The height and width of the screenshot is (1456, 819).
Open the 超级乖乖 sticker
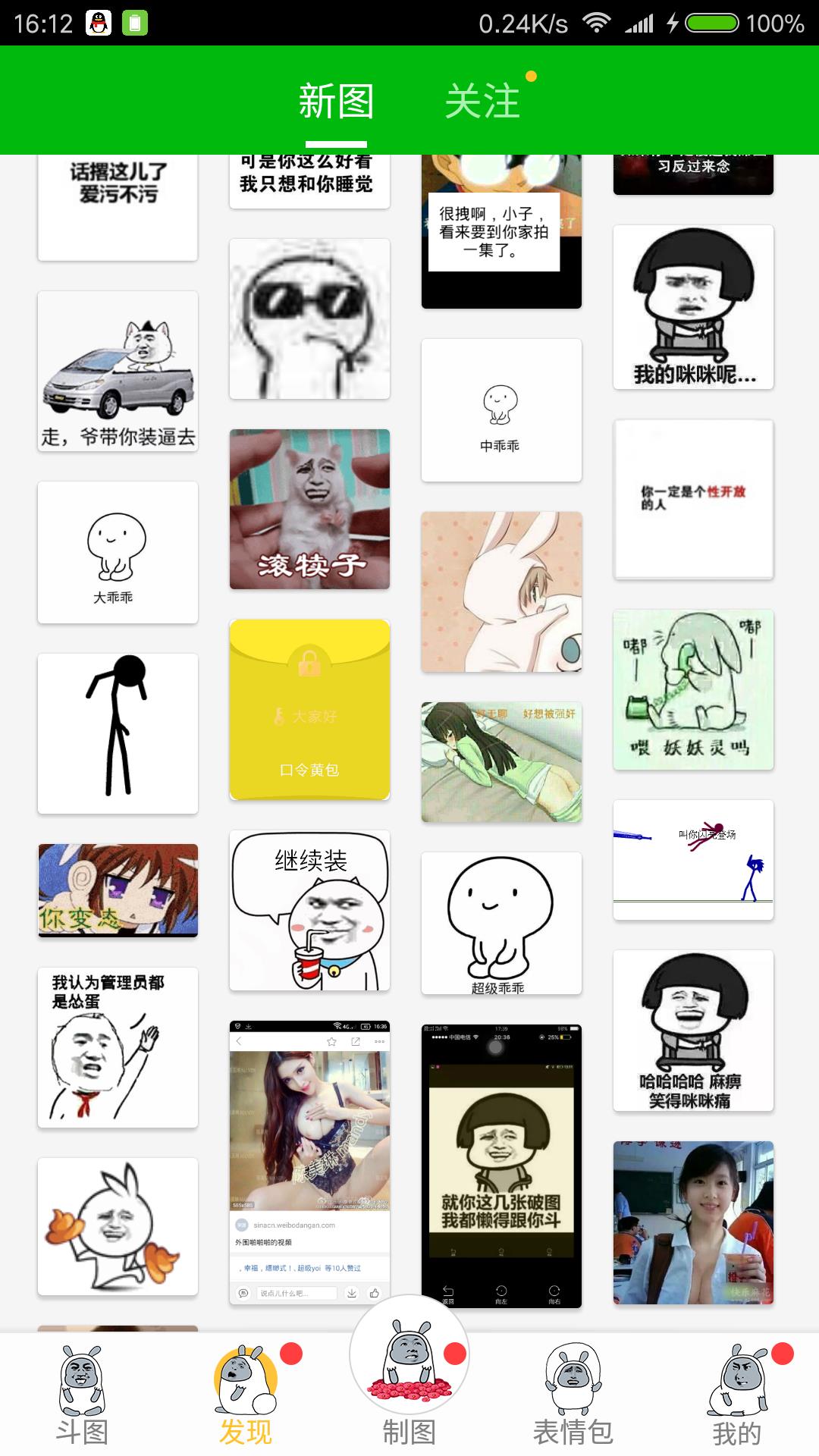tap(501, 923)
